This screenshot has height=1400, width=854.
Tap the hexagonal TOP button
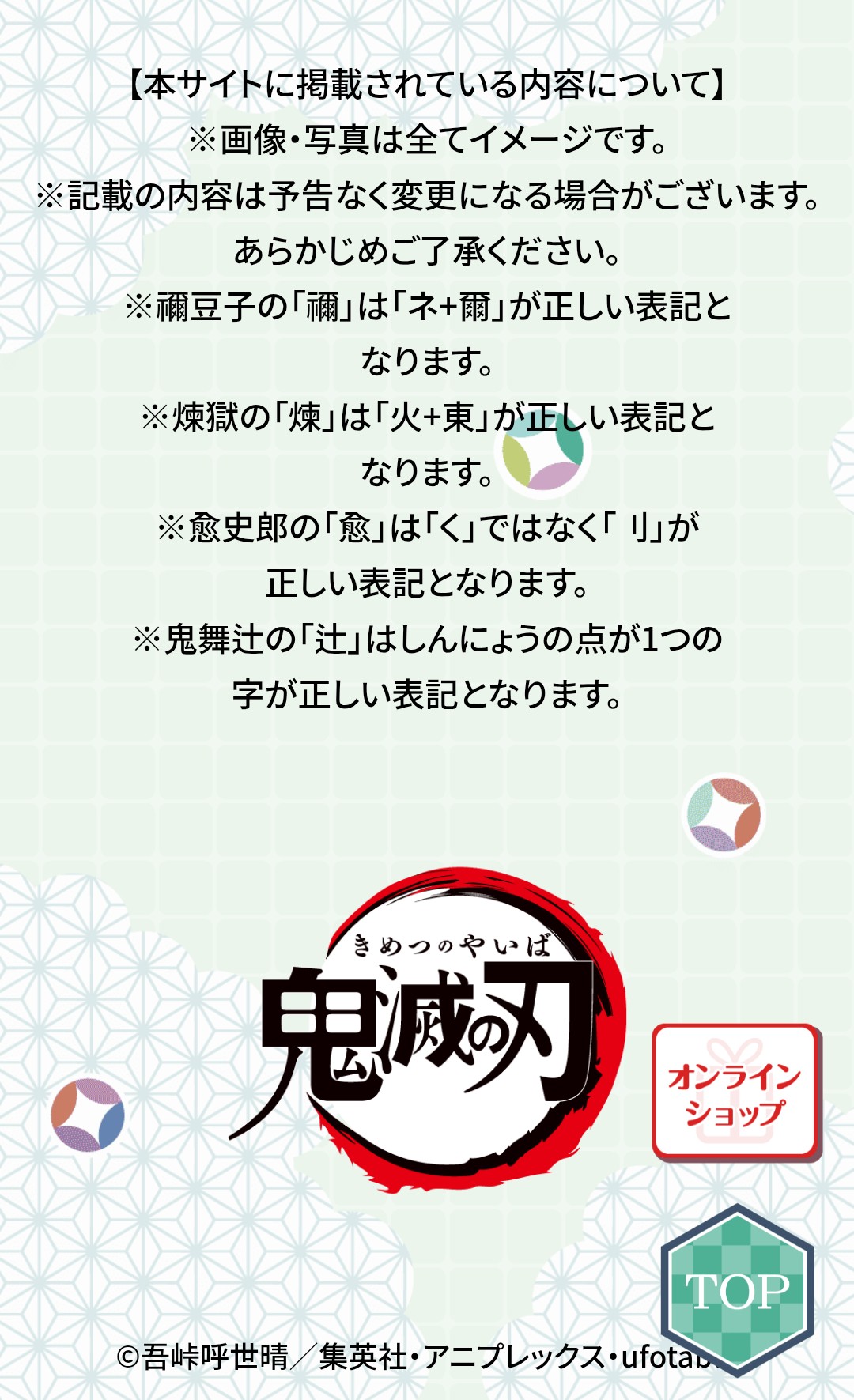(737, 1291)
